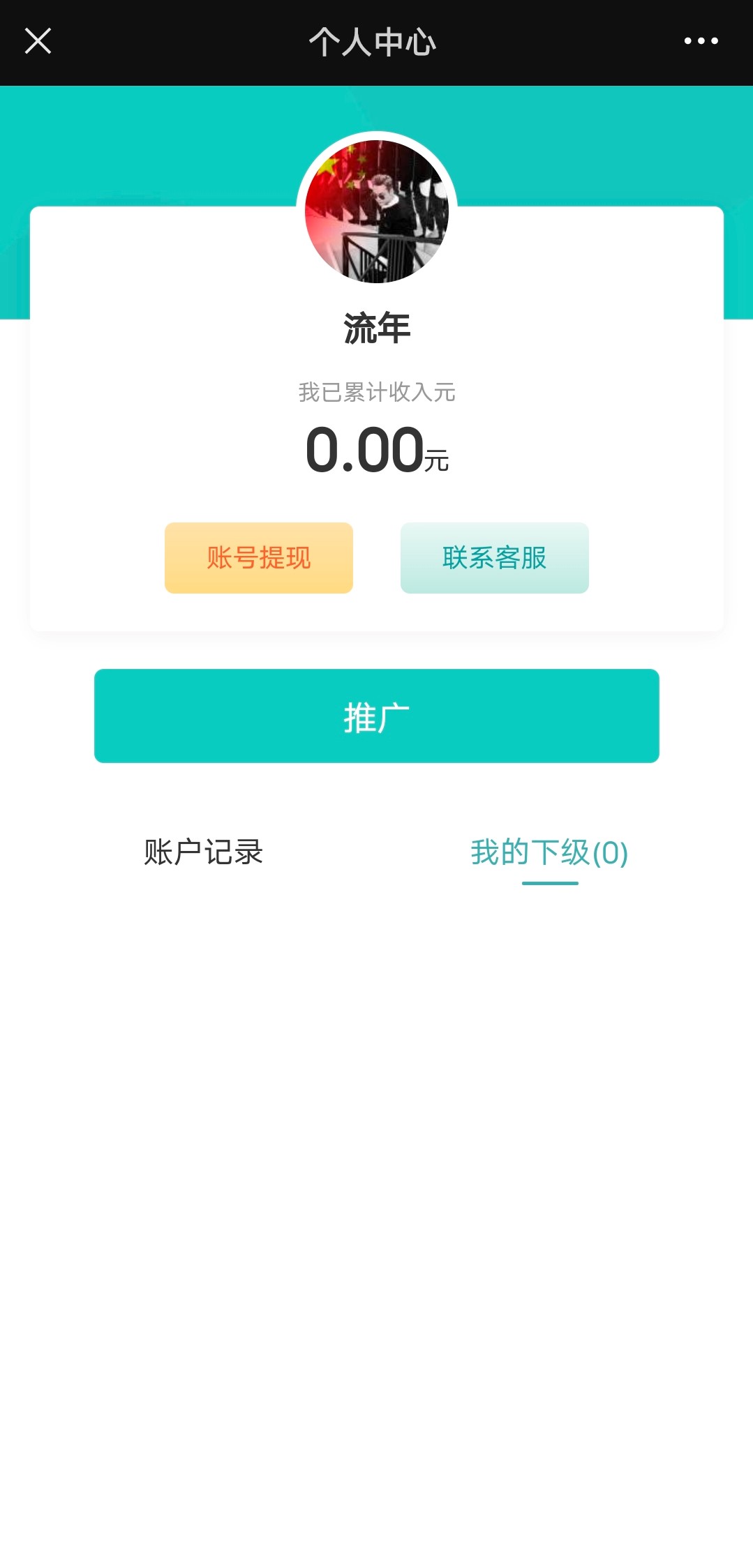Tap the 账号提现 withdraw button
This screenshot has width=753, height=1568.
(x=259, y=558)
